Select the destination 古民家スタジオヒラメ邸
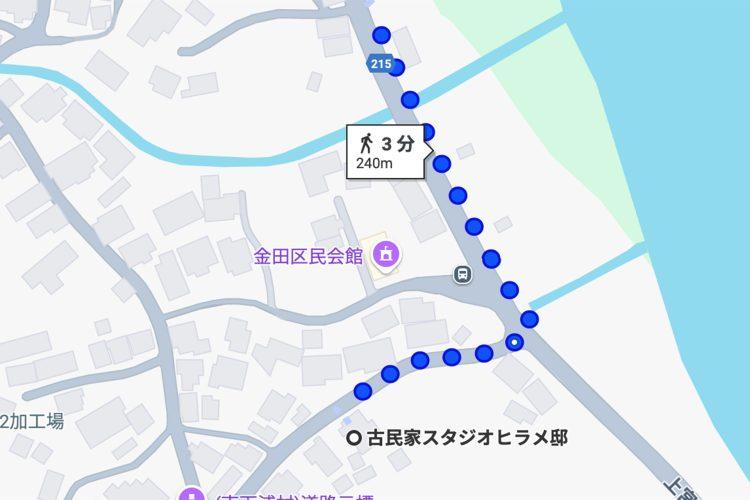This screenshot has width=750, height=500. [x=353, y=438]
